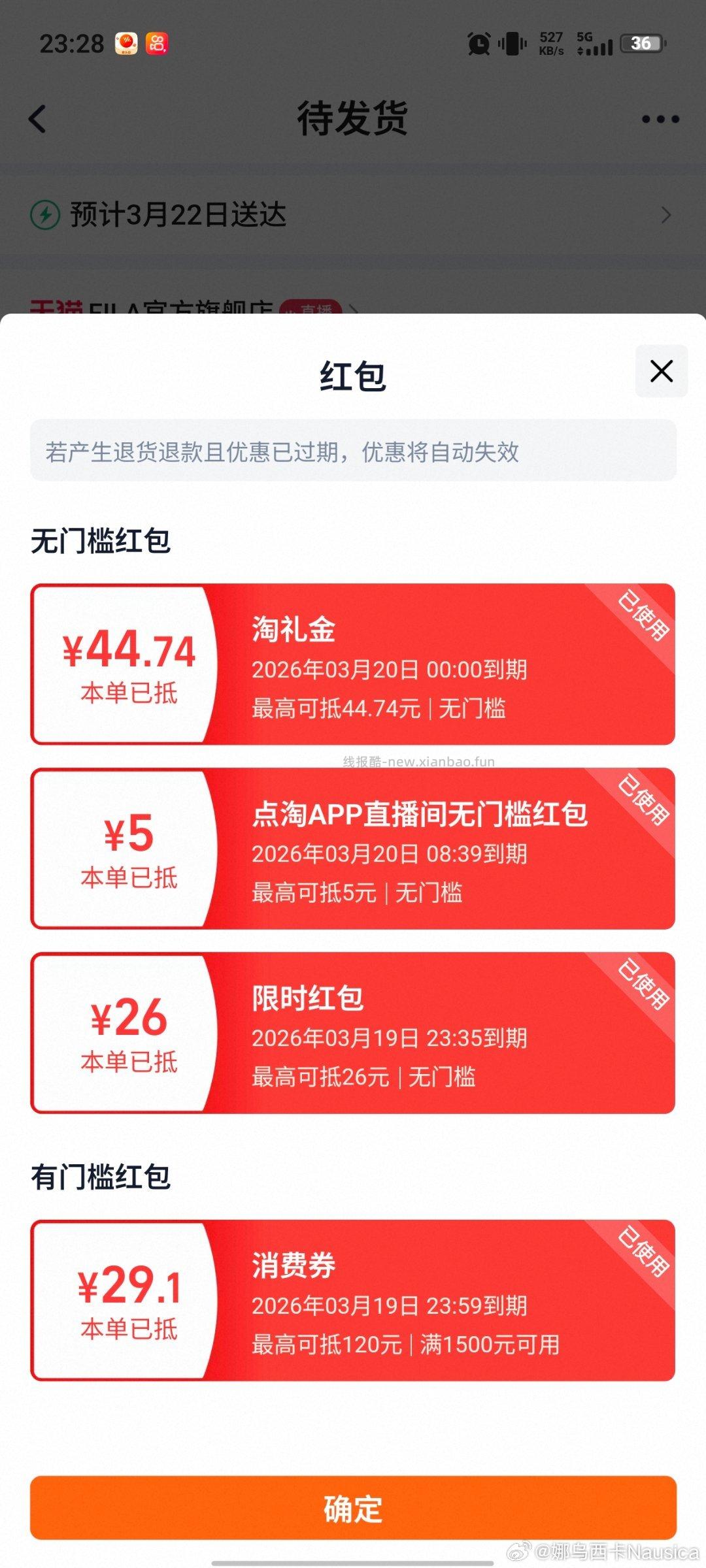This screenshot has height=1568, width=706.
Task: Open details of 点淘APP直播间无门槛红包
Action: 353,849
